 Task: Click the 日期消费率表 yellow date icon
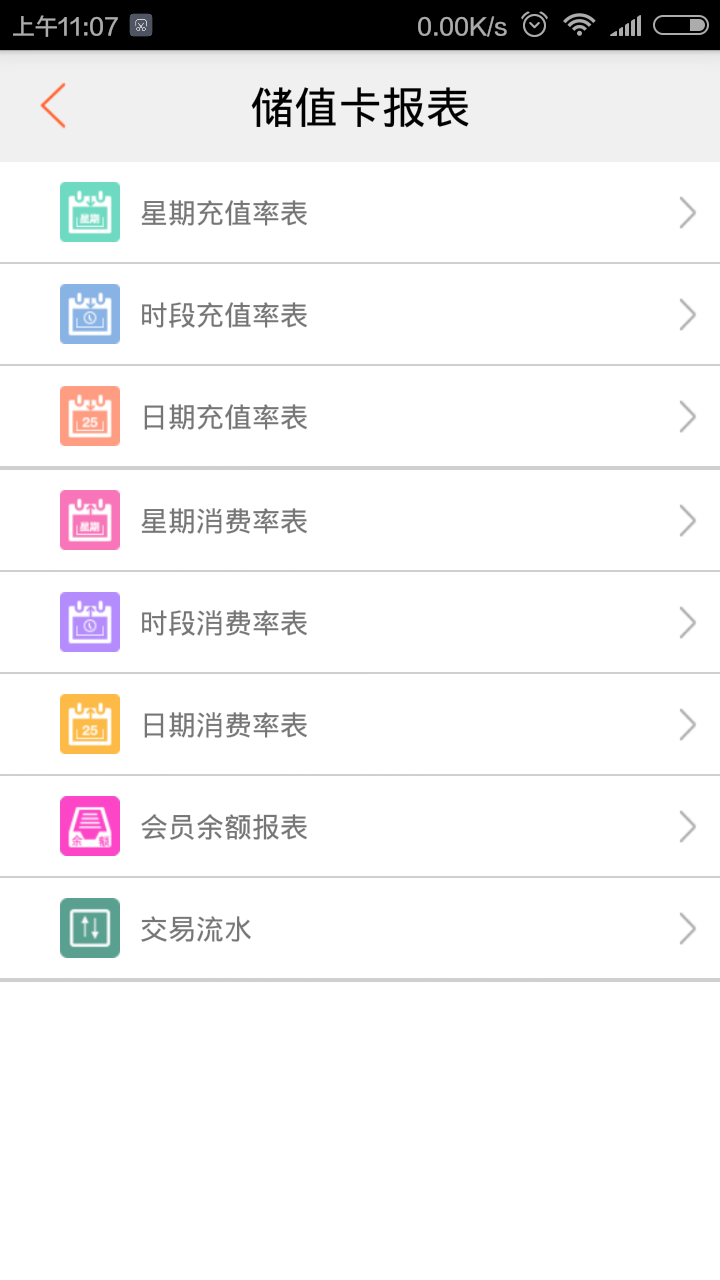pos(89,724)
